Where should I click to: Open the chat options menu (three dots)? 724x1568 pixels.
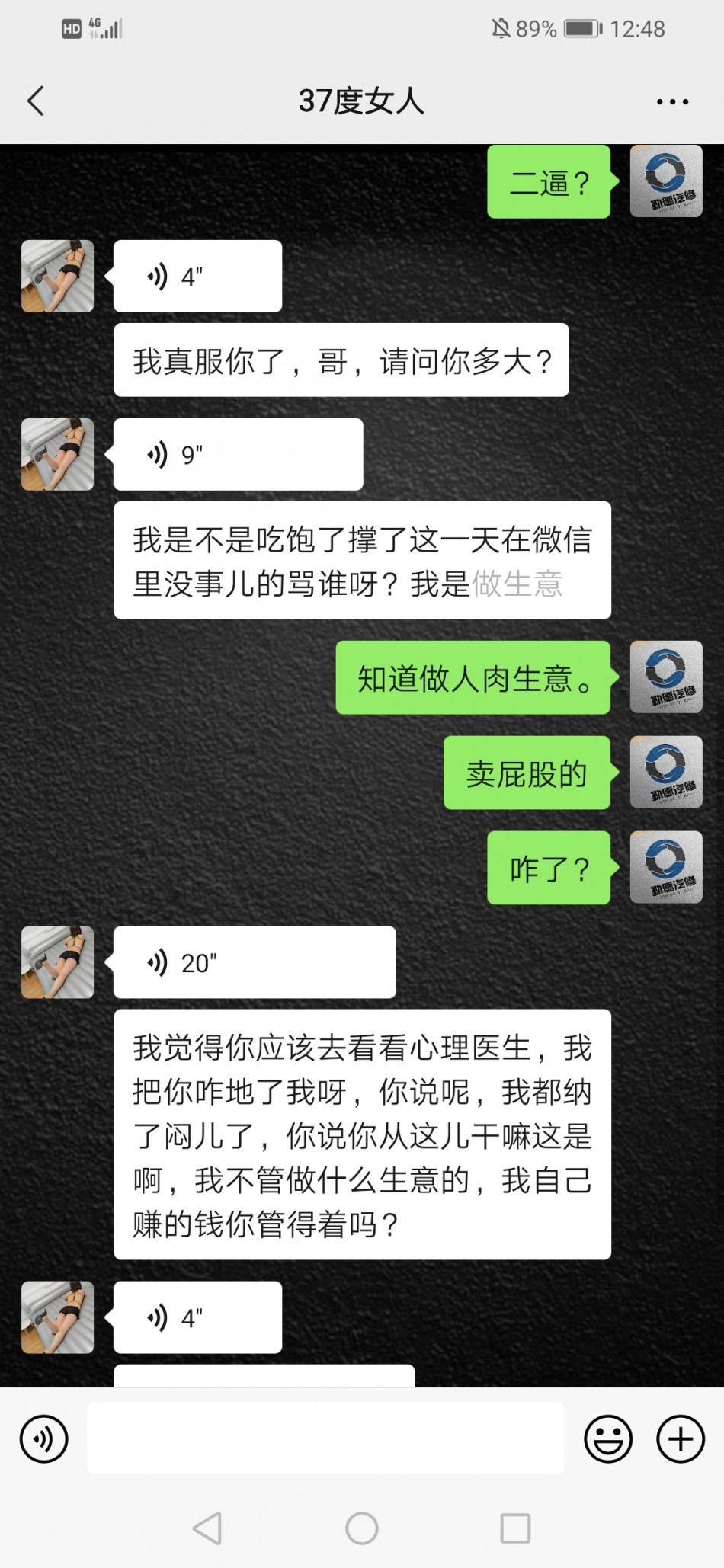click(x=672, y=101)
